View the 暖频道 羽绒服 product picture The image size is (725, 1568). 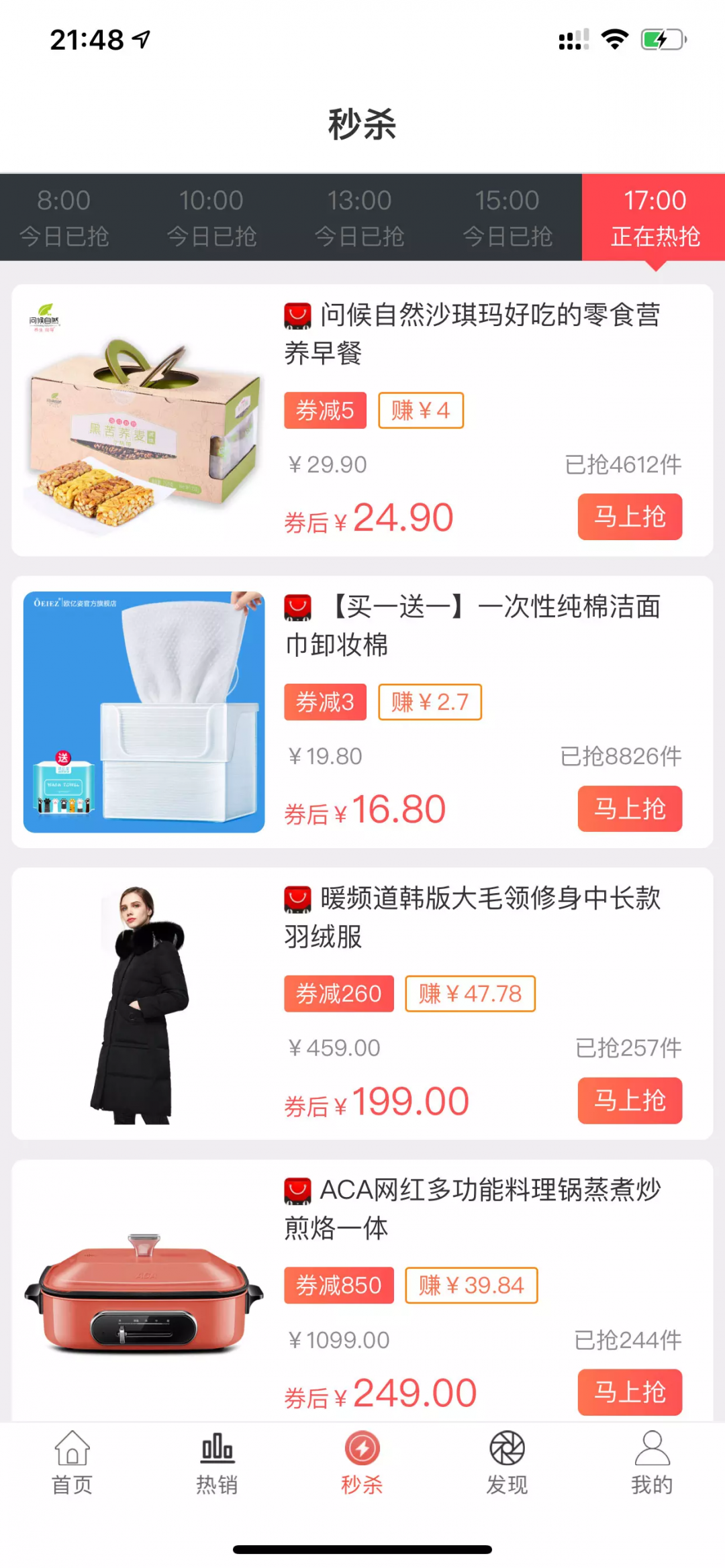point(144,1004)
